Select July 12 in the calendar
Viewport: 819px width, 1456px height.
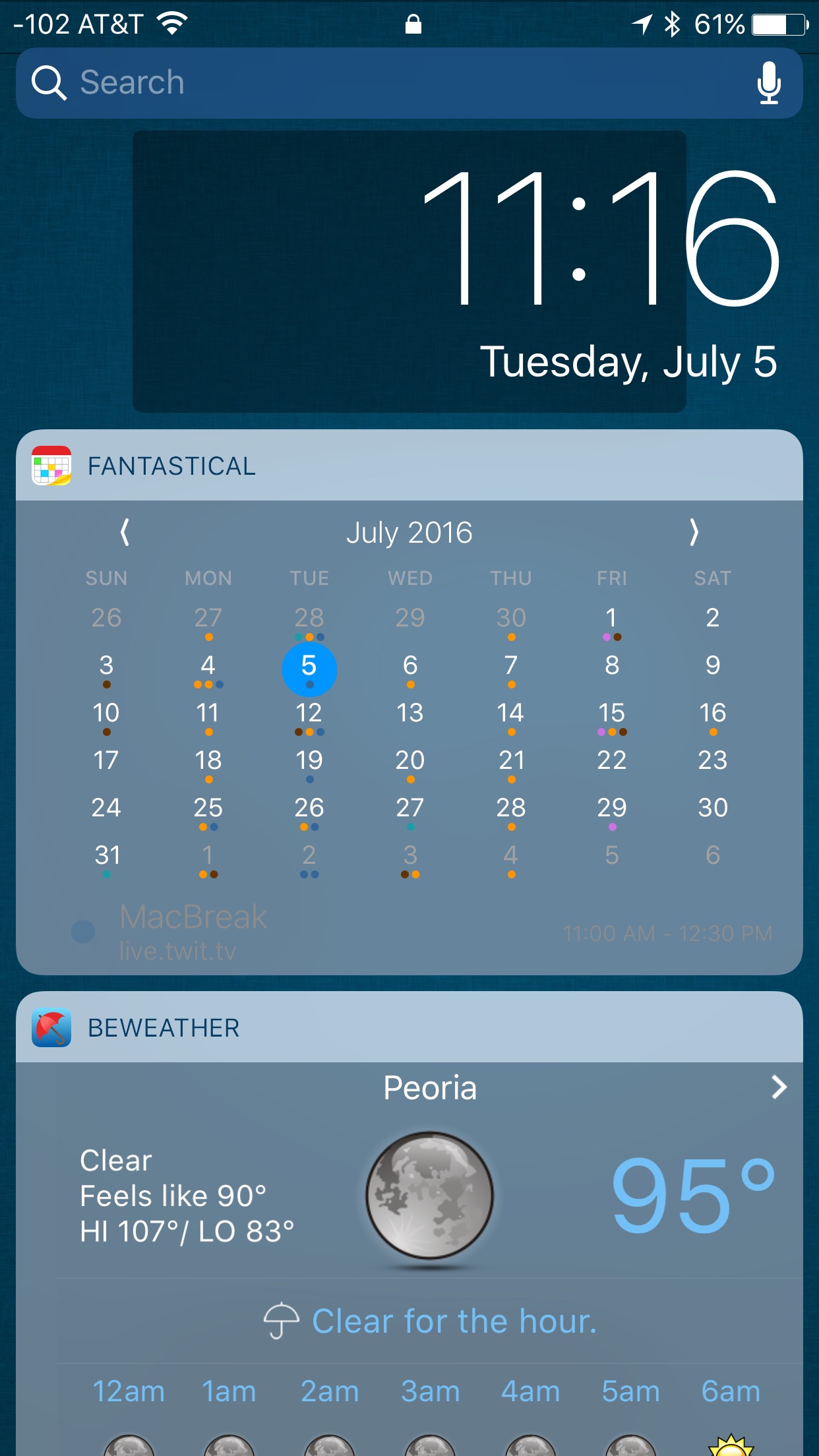309,713
